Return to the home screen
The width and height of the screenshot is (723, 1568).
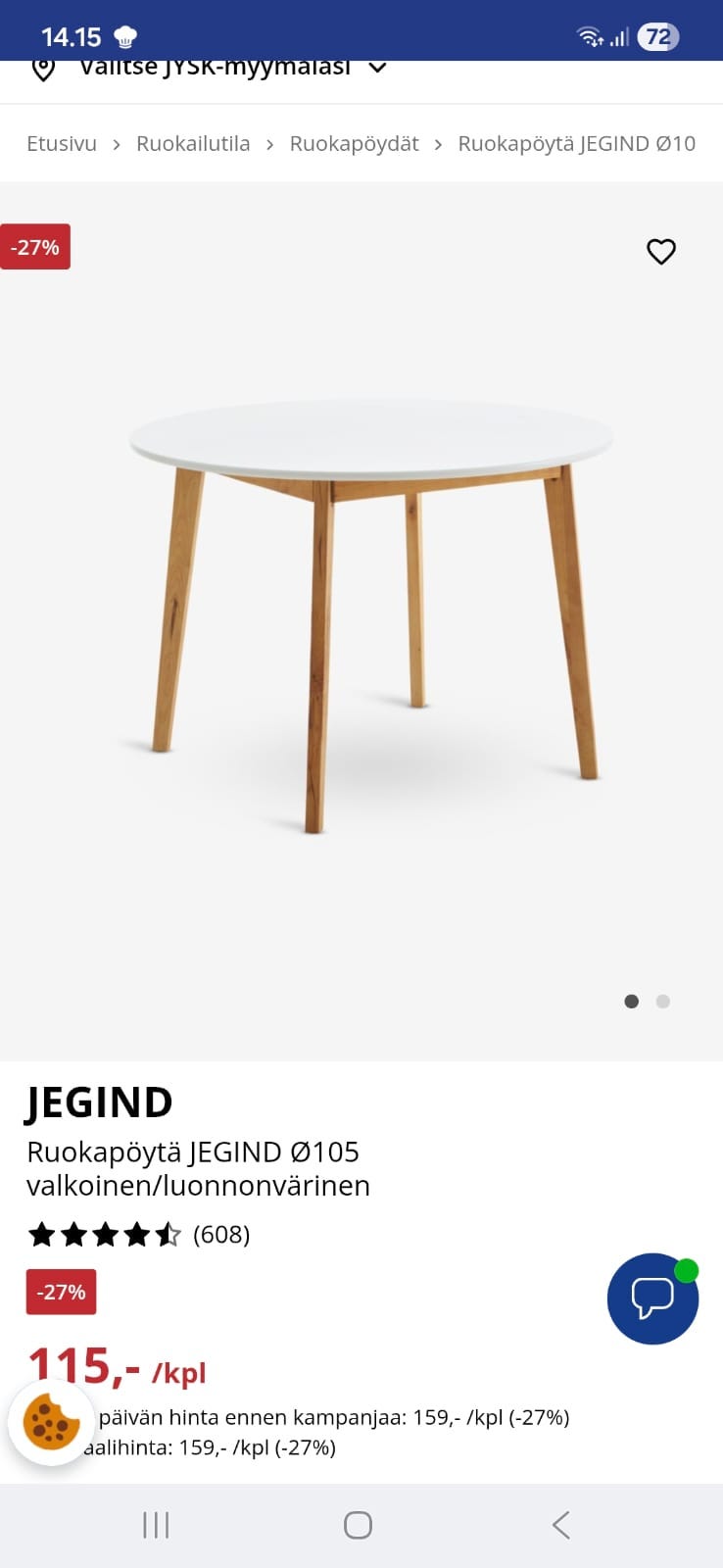coord(358,1525)
